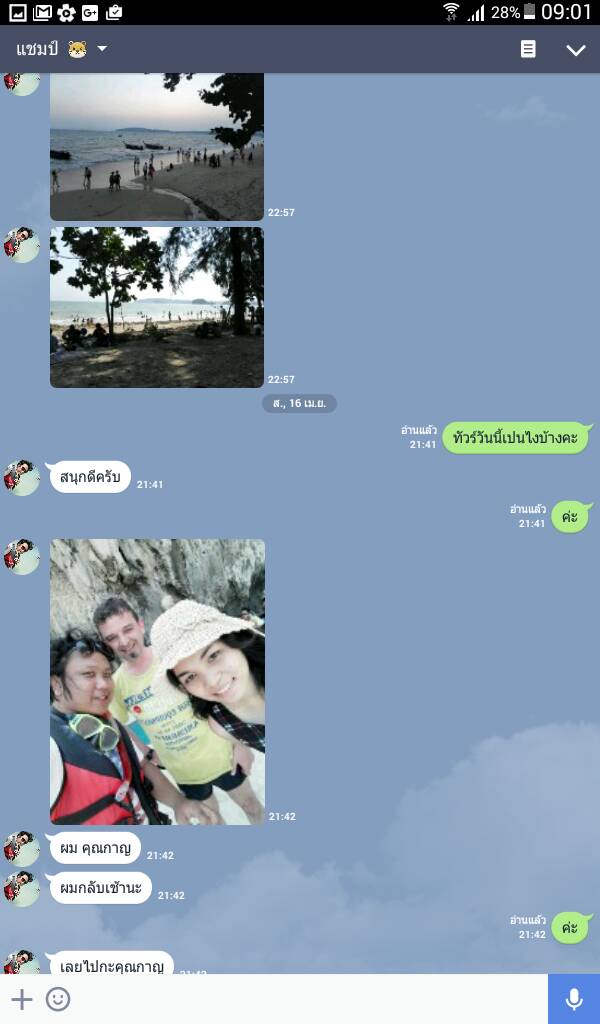Open the chat title dropdown arrow
The image size is (600, 1024).
(102, 48)
